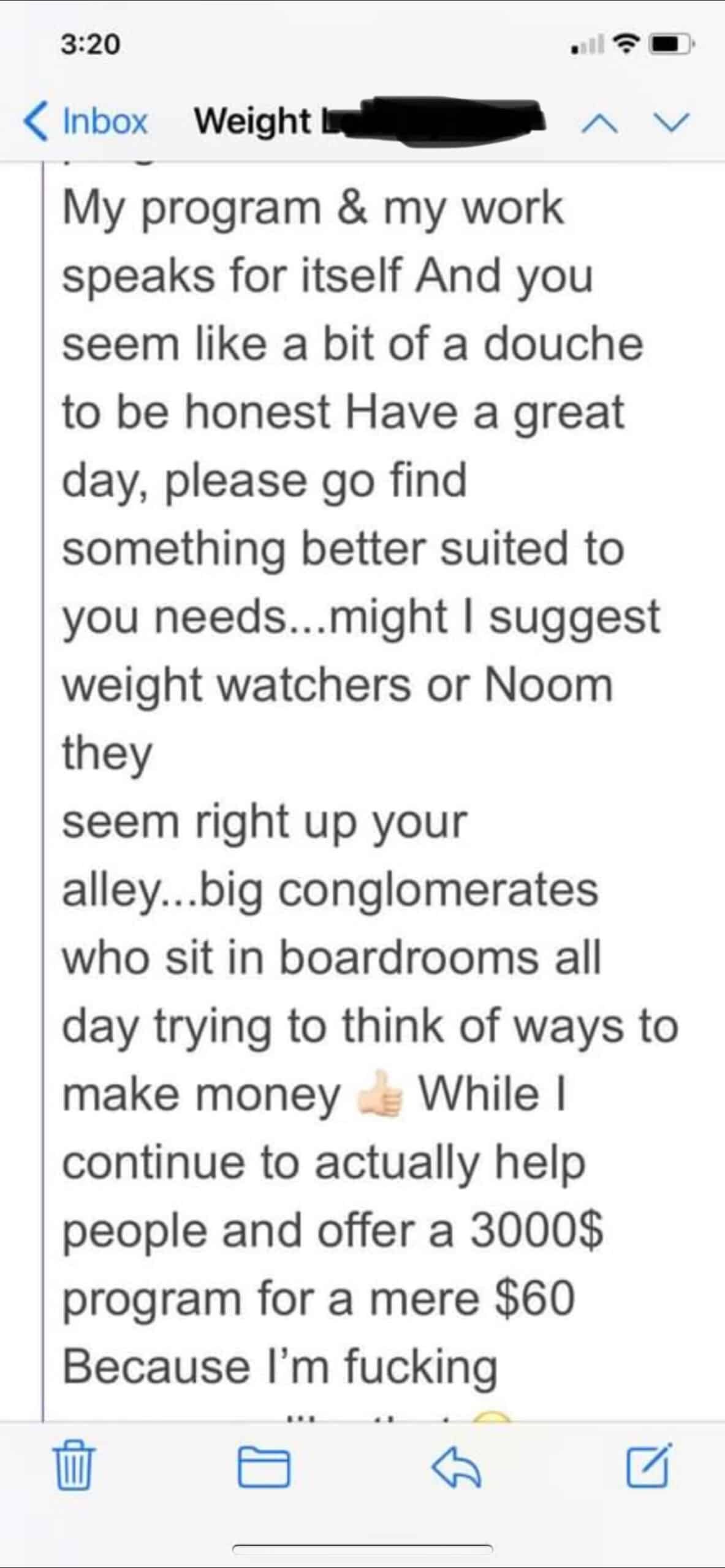
Task: Compose a new email
Action: (650, 1466)
